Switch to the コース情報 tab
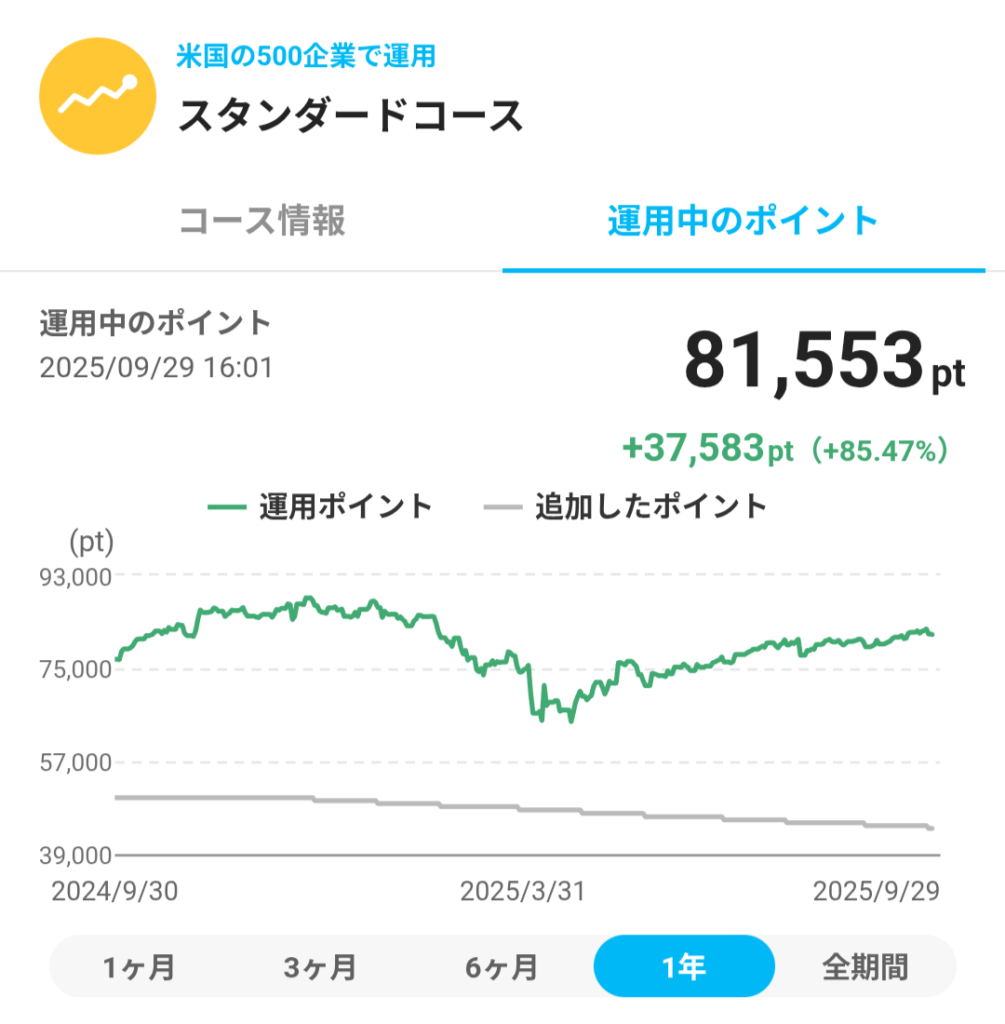1005x1024 pixels. [262, 221]
